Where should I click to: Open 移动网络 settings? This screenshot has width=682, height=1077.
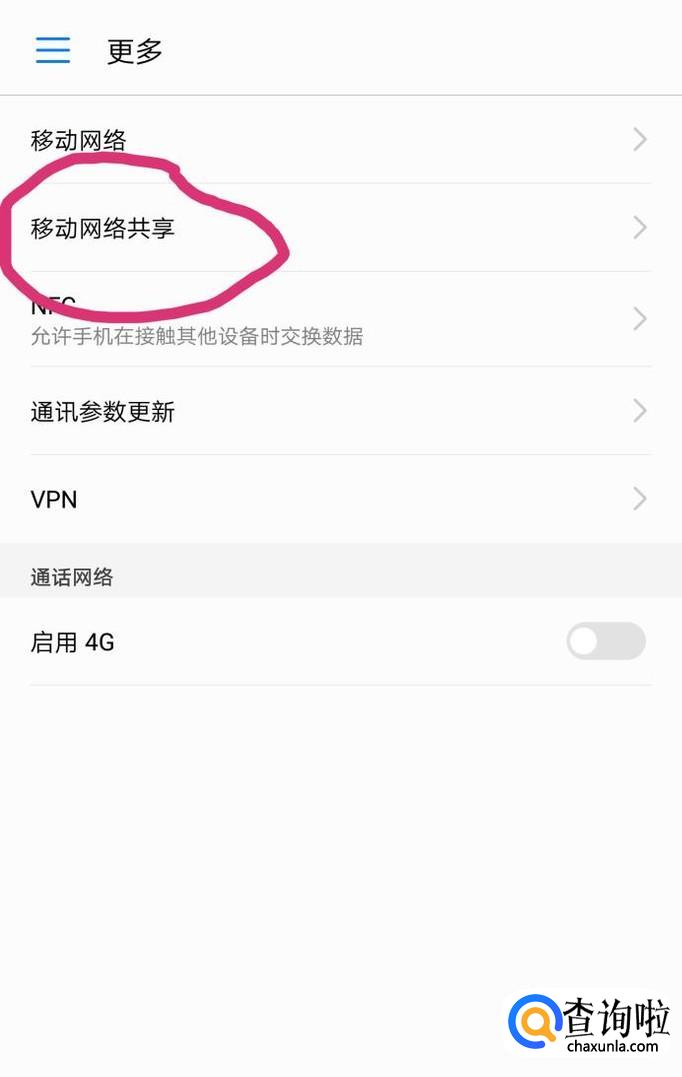340,140
